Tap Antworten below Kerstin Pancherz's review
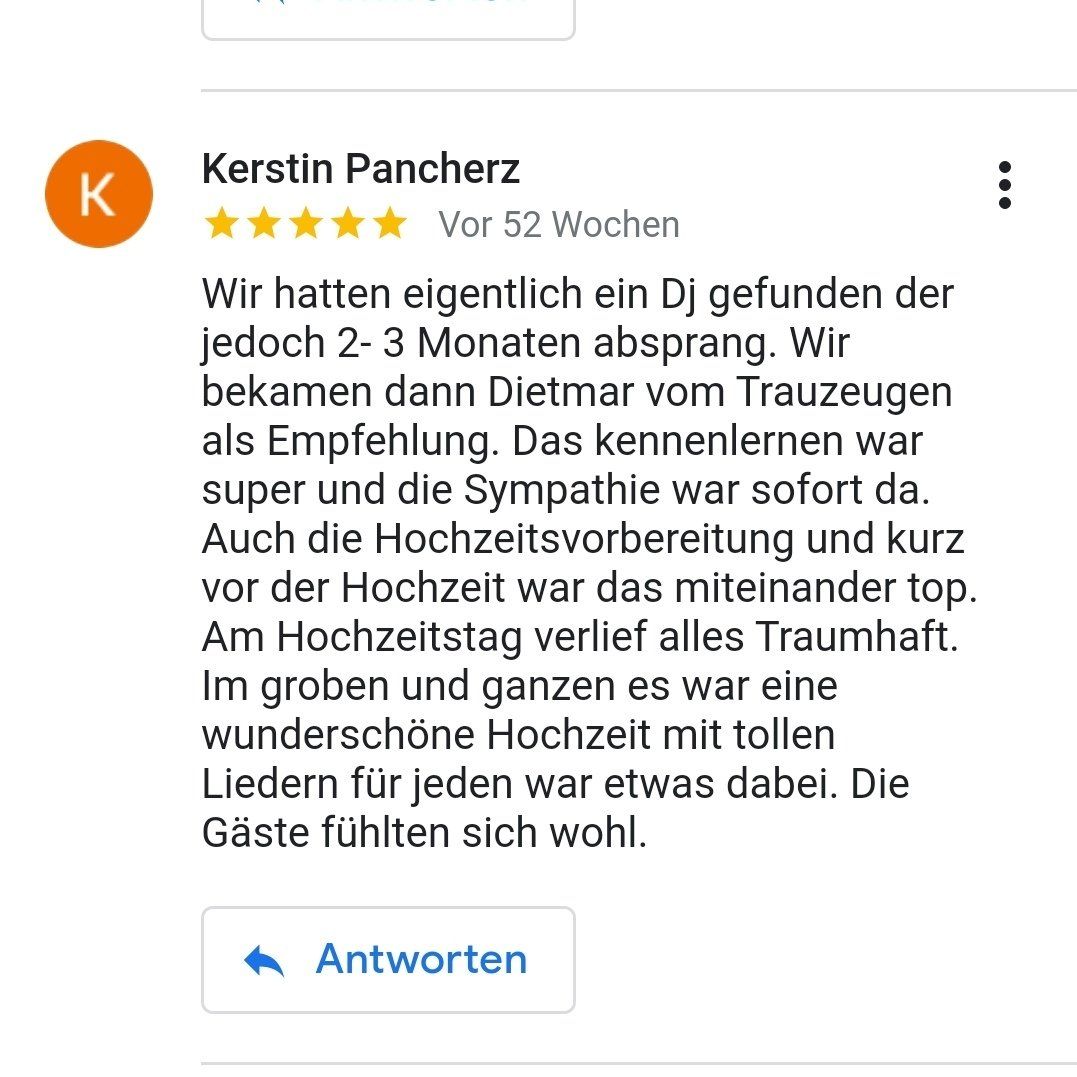Image resolution: width=1077 pixels, height=1077 pixels. pos(388,960)
